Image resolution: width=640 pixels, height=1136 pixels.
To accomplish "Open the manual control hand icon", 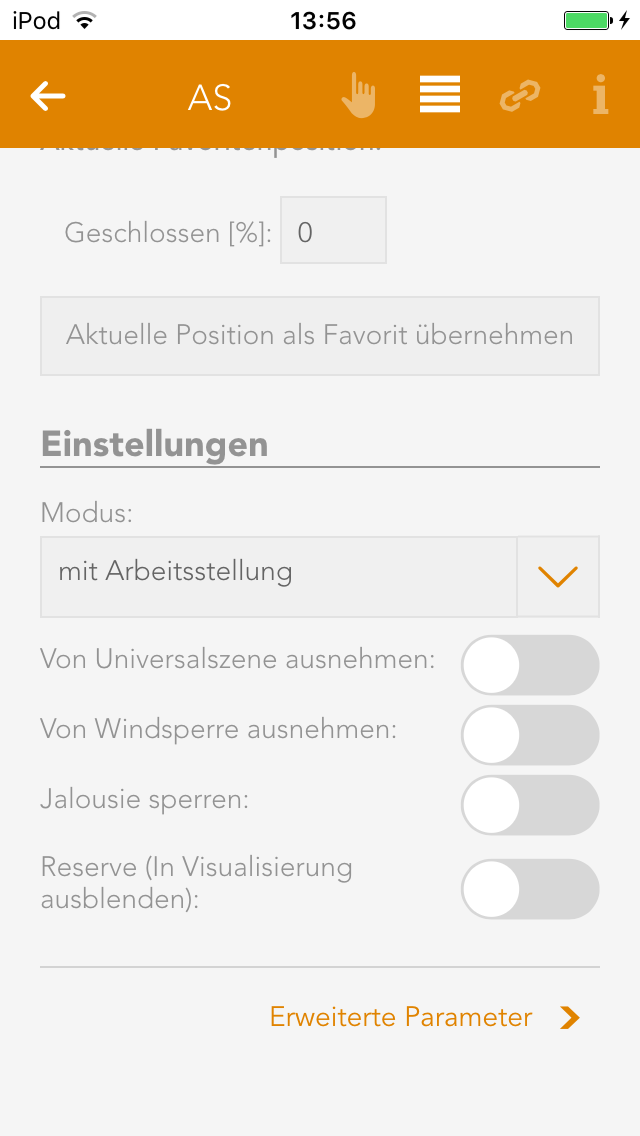I will tap(359, 97).
